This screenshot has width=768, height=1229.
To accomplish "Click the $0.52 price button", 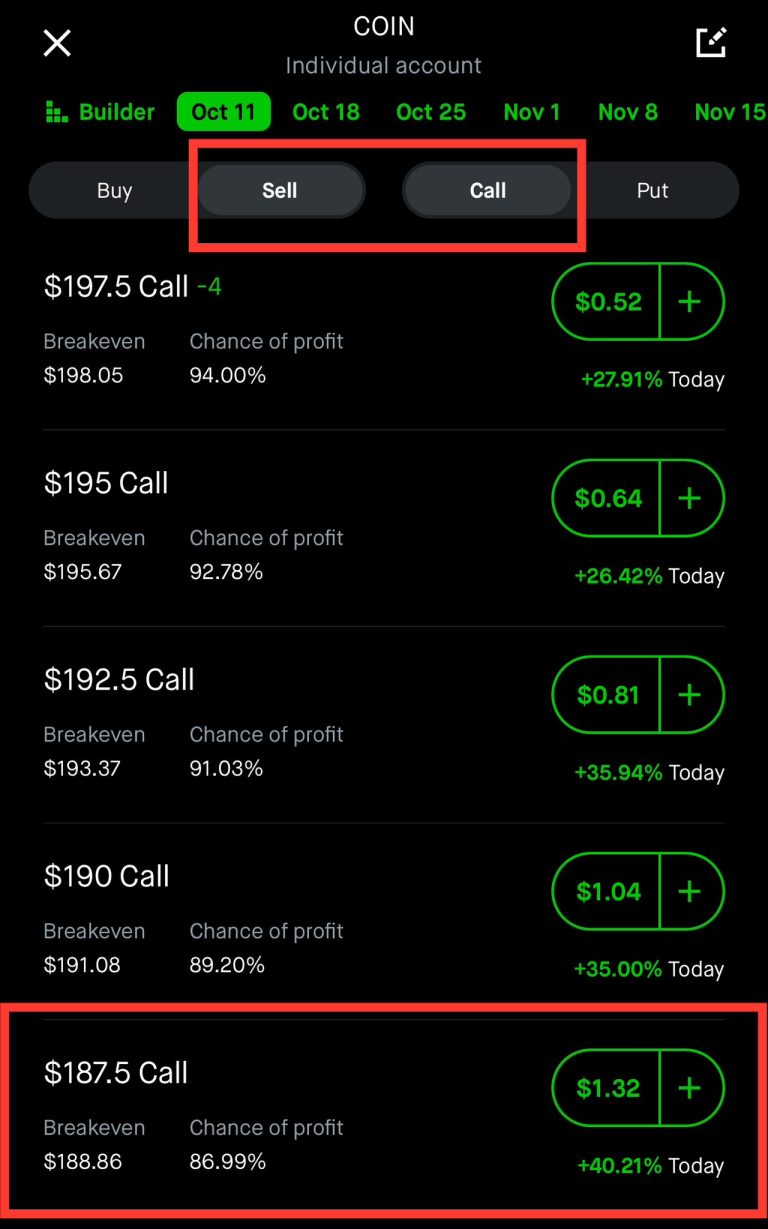I will tap(607, 301).
